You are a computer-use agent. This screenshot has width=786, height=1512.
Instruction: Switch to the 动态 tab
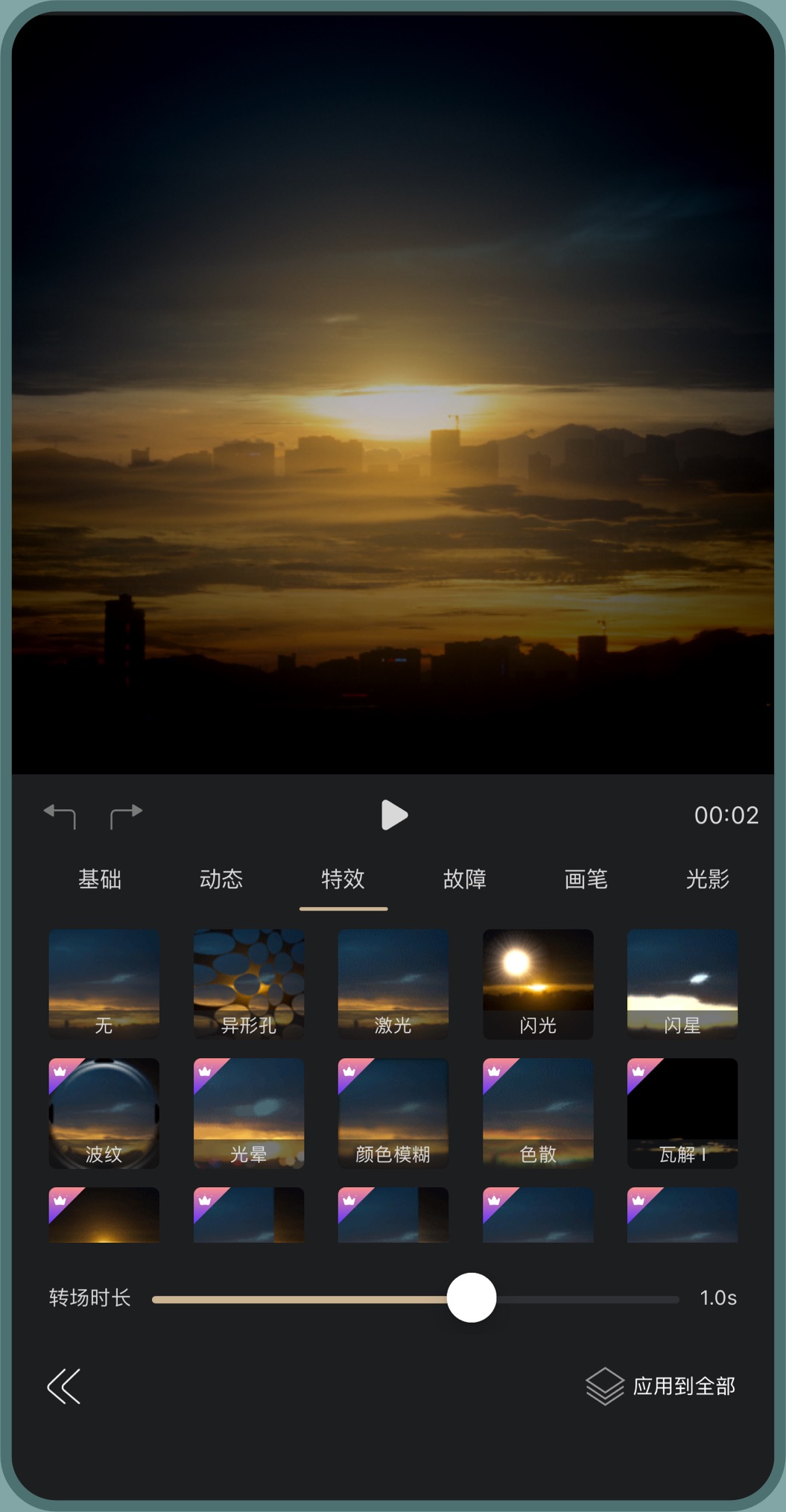[x=221, y=879]
